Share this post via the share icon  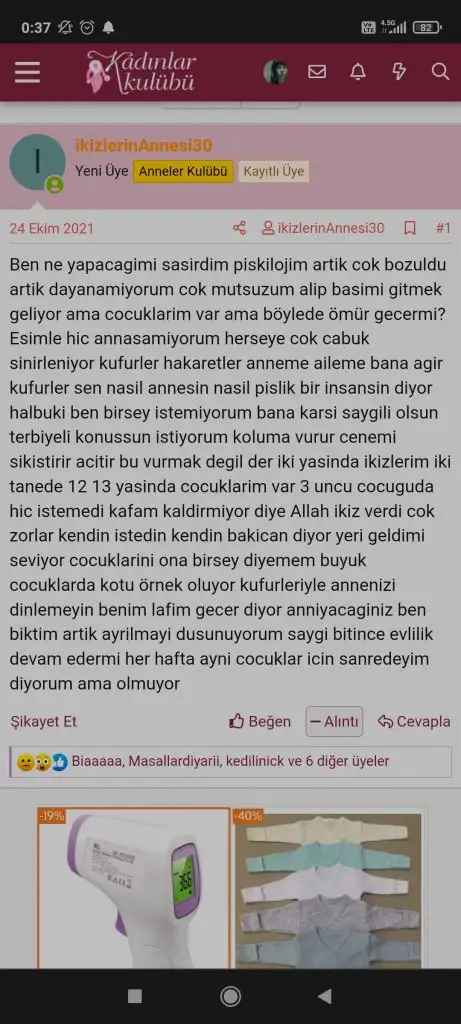click(x=240, y=229)
